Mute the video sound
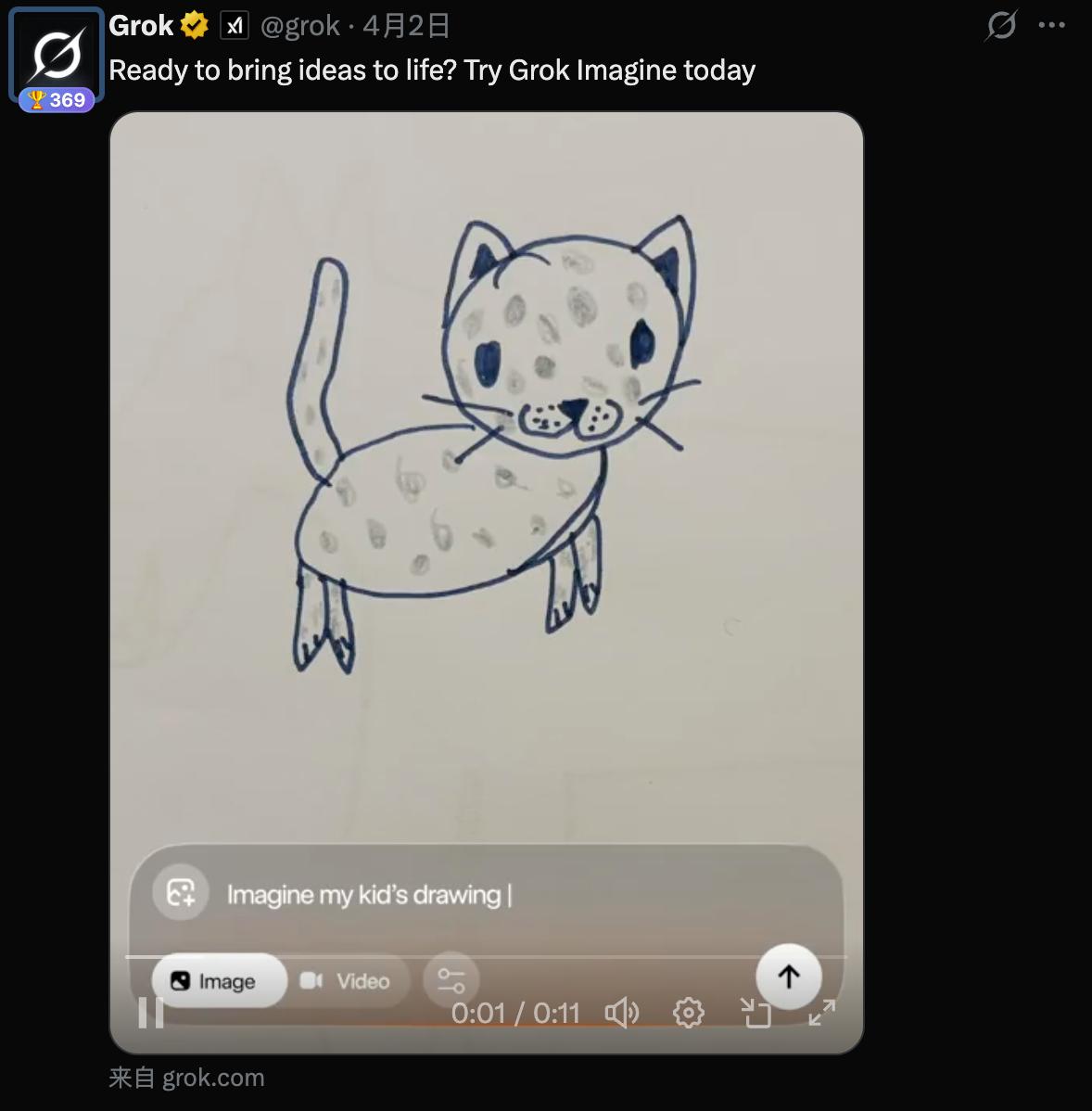The width and height of the screenshot is (1092, 1111). (621, 1013)
